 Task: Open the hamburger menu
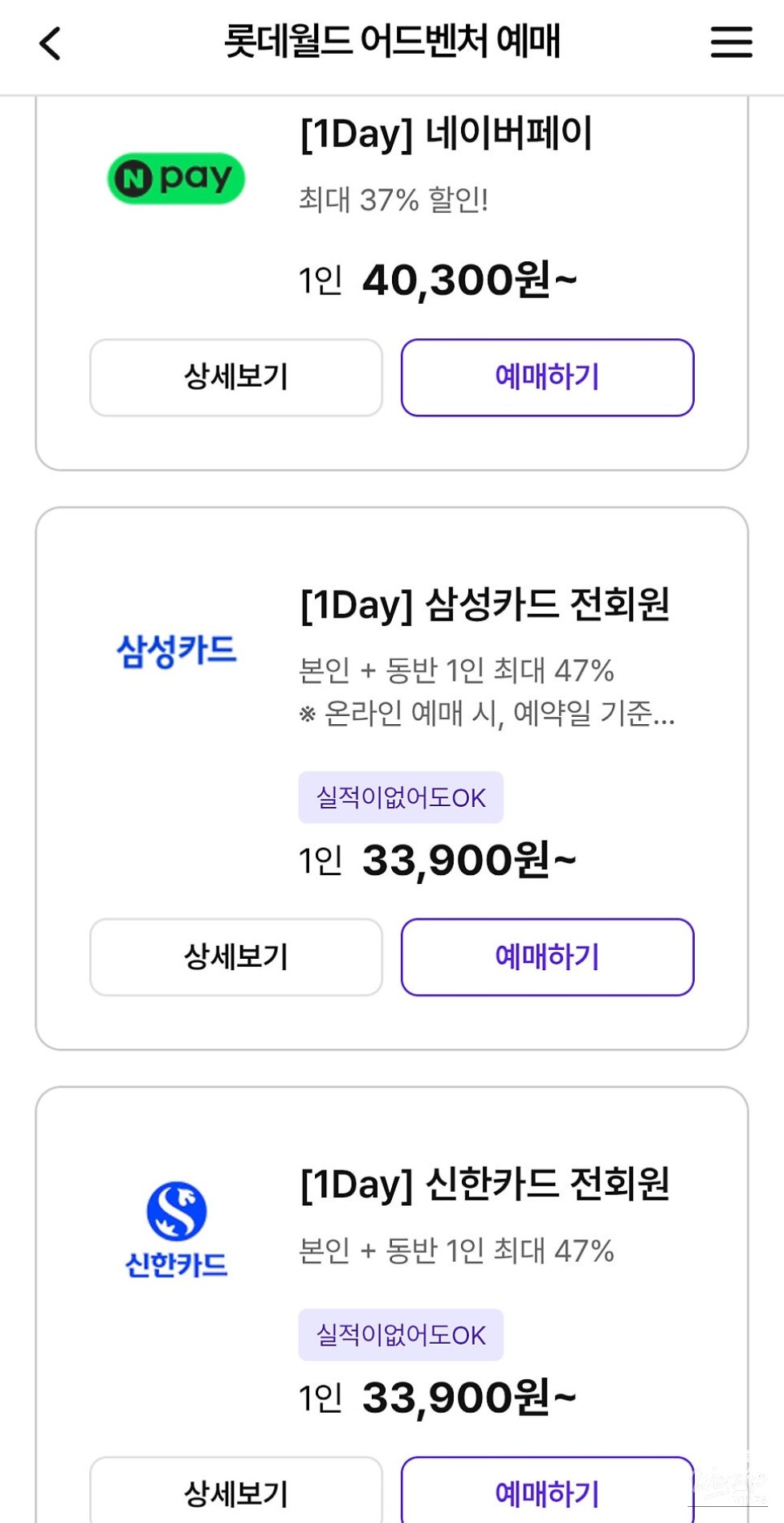[x=731, y=43]
